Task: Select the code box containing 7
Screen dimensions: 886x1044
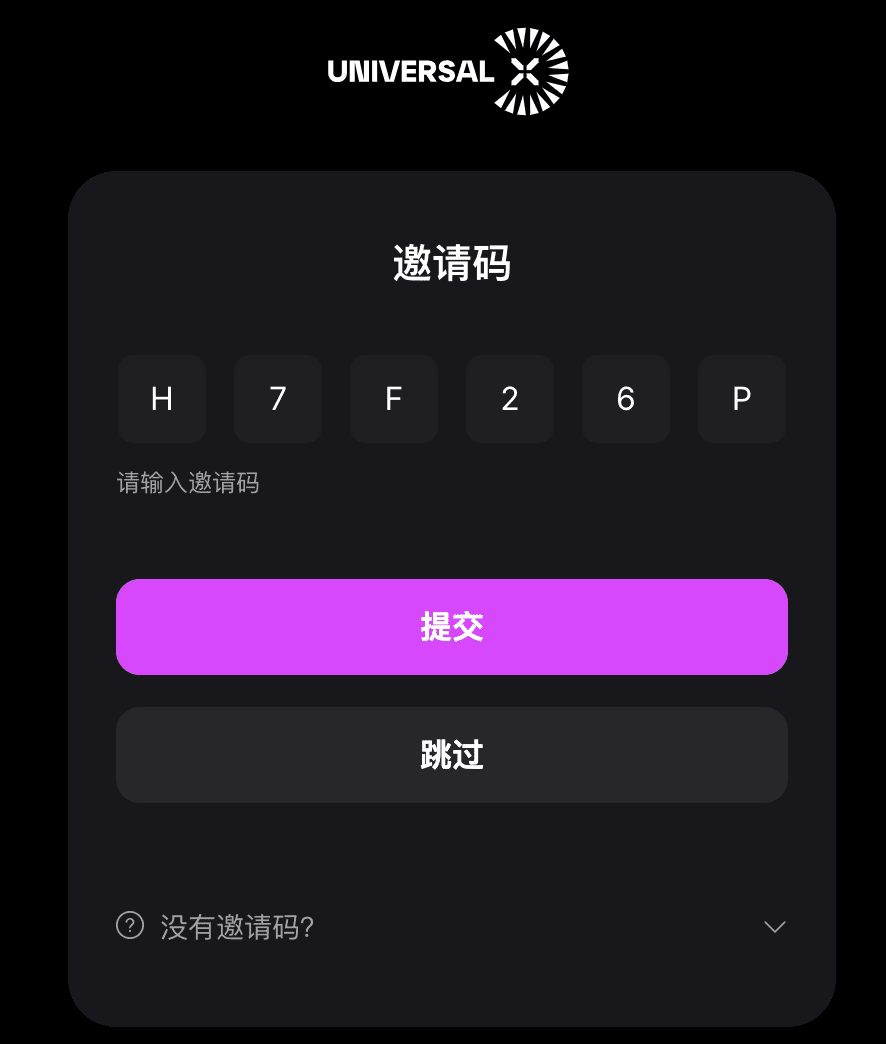Action: point(278,399)
